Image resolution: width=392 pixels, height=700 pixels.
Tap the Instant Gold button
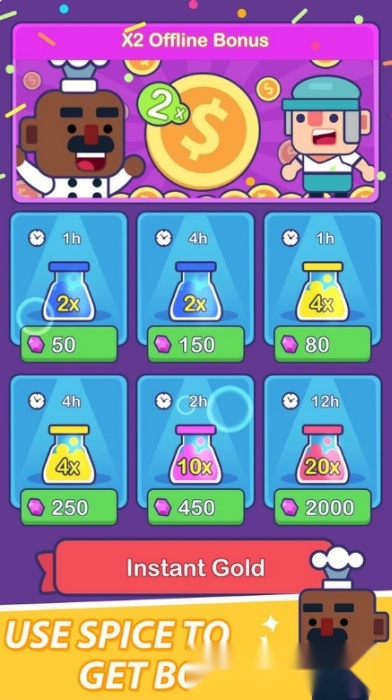[x=195, y=568]
